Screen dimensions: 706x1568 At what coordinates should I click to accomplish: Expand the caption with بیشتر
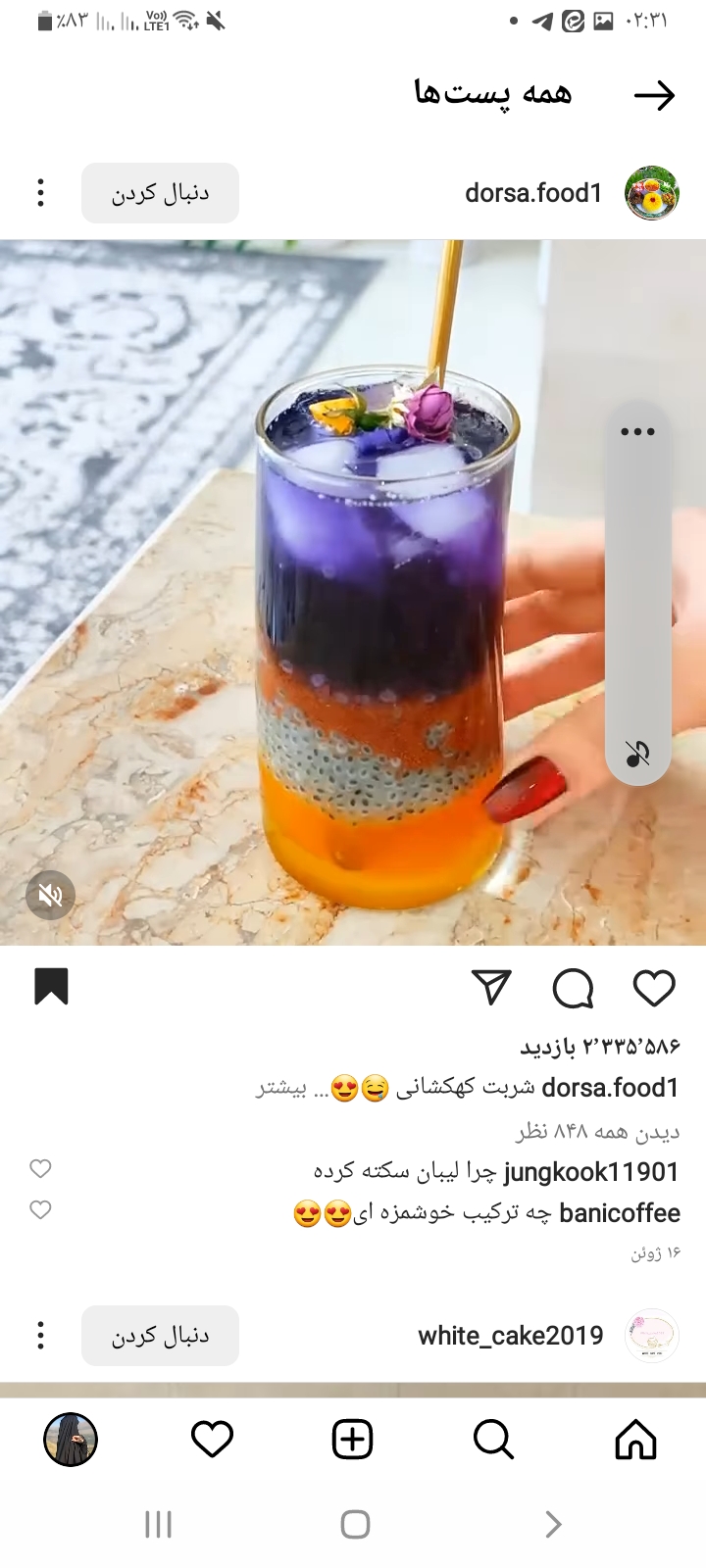281,1089
